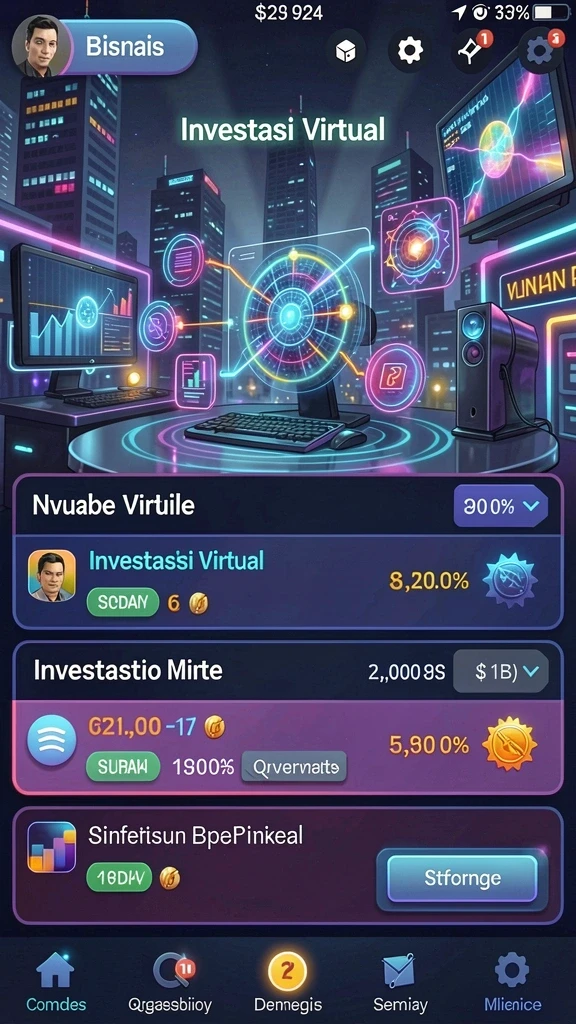Switch to the Comdes home tab

tap(56, 981)
